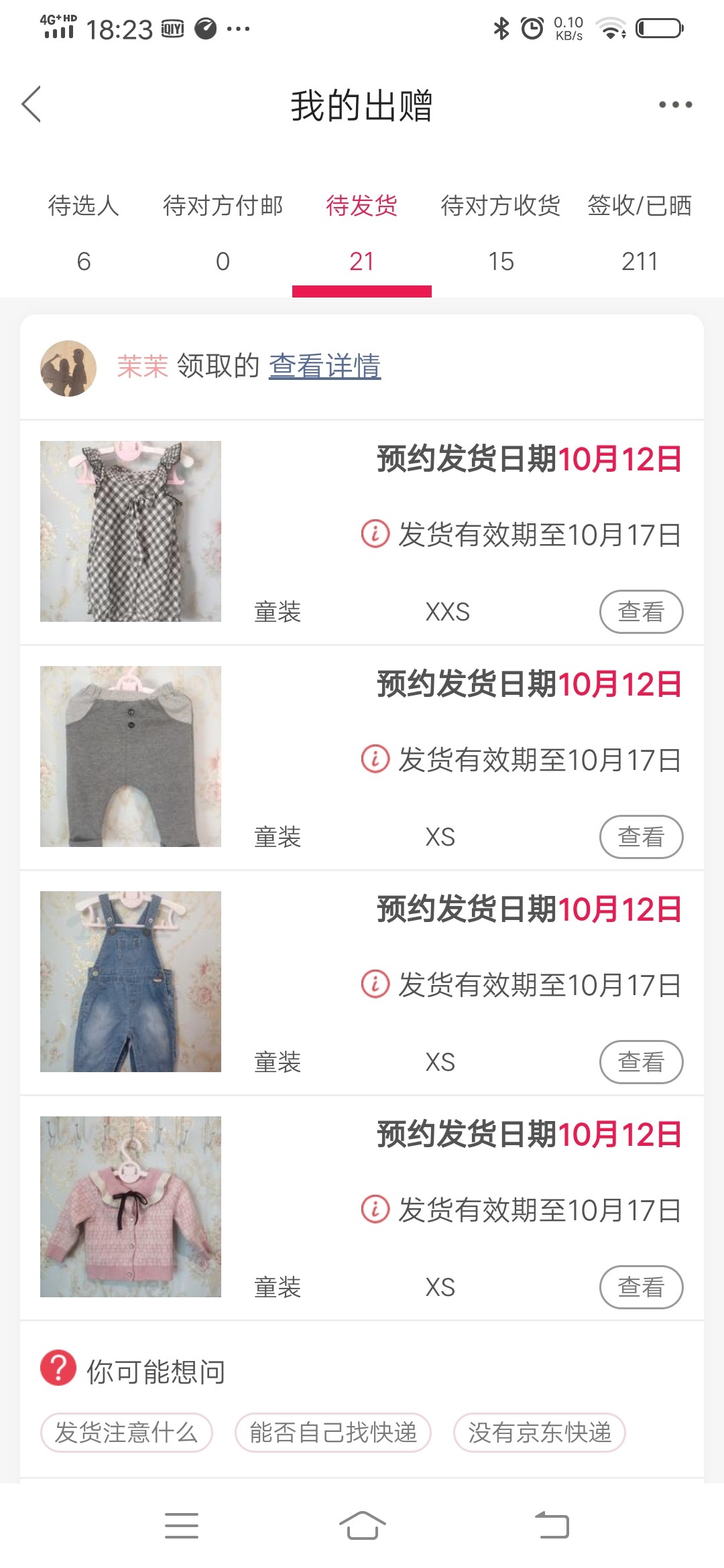Select the 发货注意什么 question chip

tap(127, 1433)
